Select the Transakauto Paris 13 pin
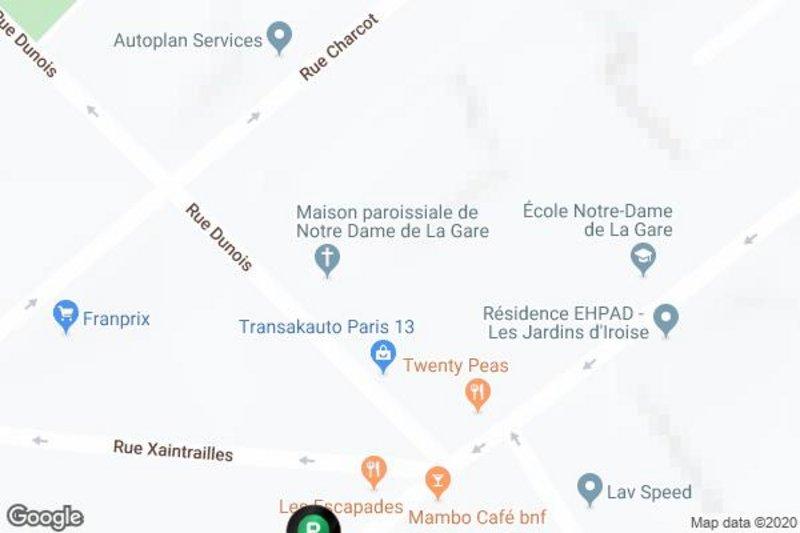This screenshot has height=533, width=800. [x=382, y=354]
